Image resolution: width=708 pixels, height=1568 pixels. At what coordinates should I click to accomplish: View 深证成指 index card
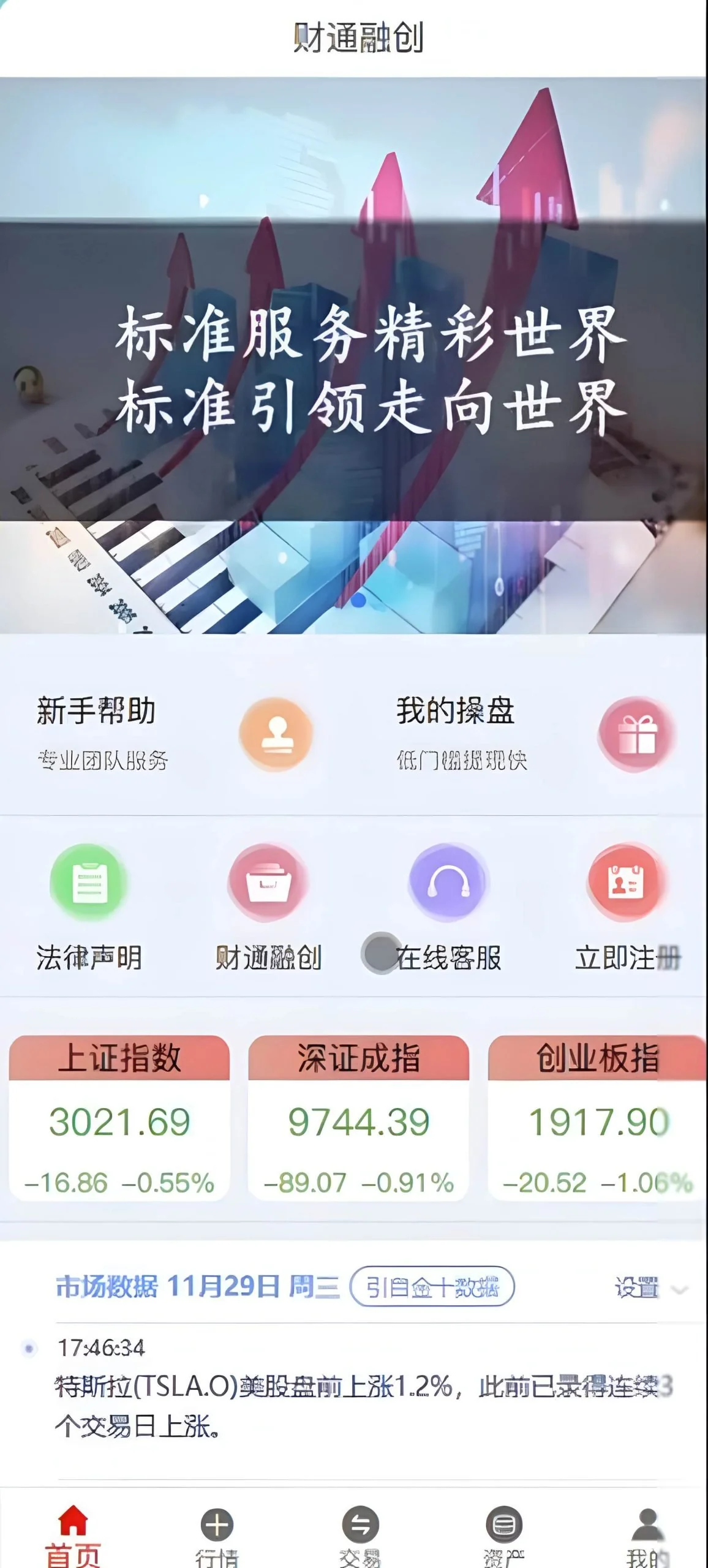point(359,1118)
